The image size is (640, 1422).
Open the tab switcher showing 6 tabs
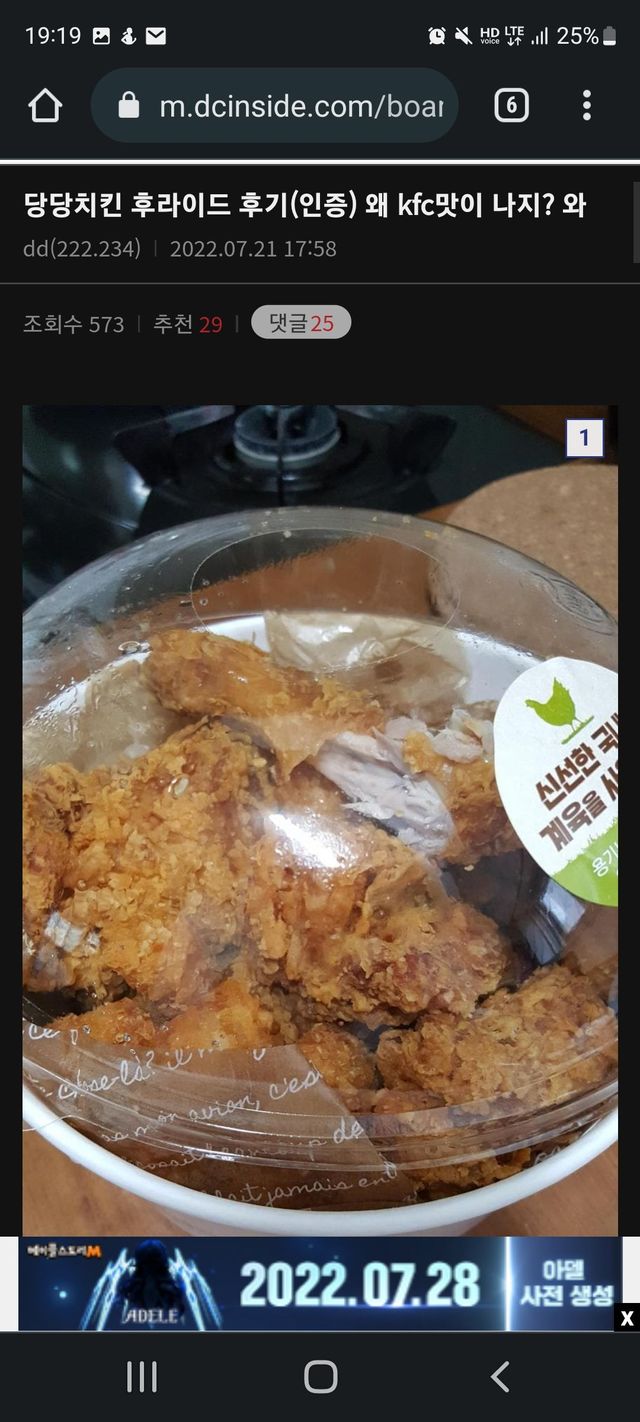(511, 105)
